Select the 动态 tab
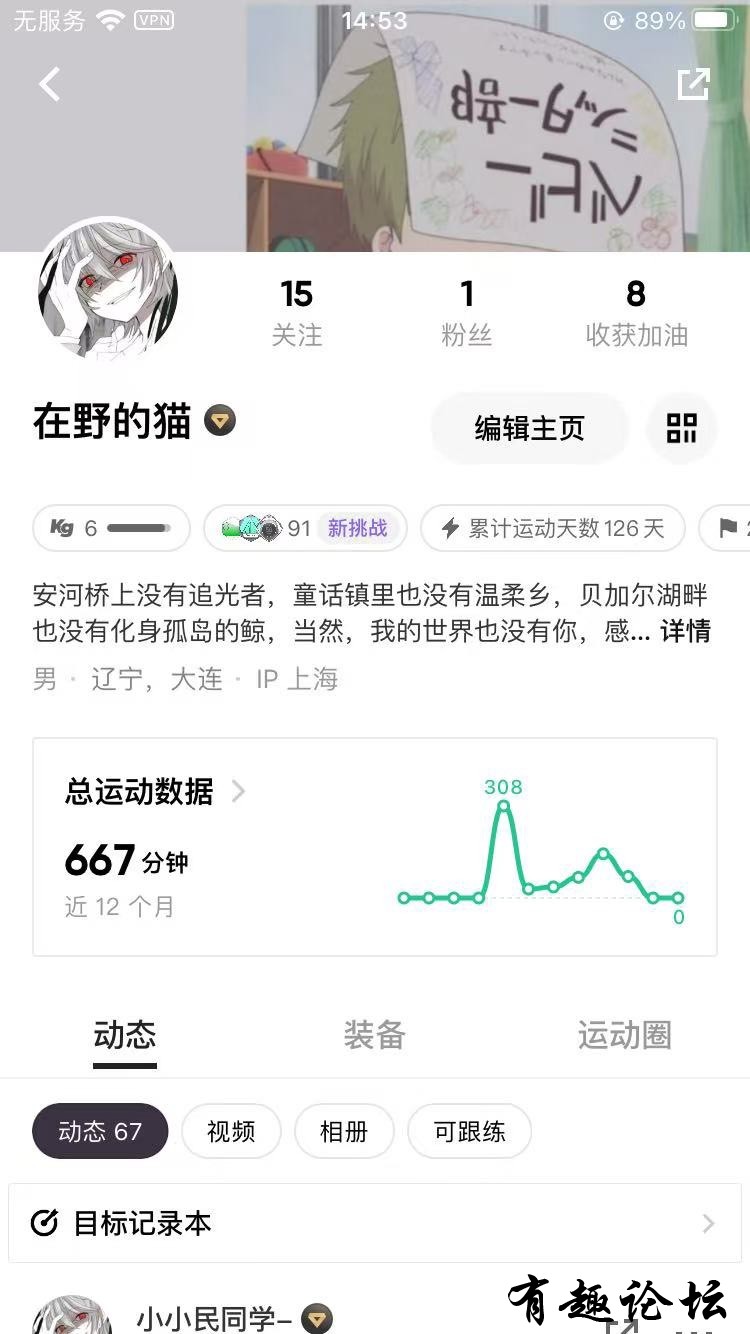The width and height of the screenshot is (750, 1334). pos(125,1035)
